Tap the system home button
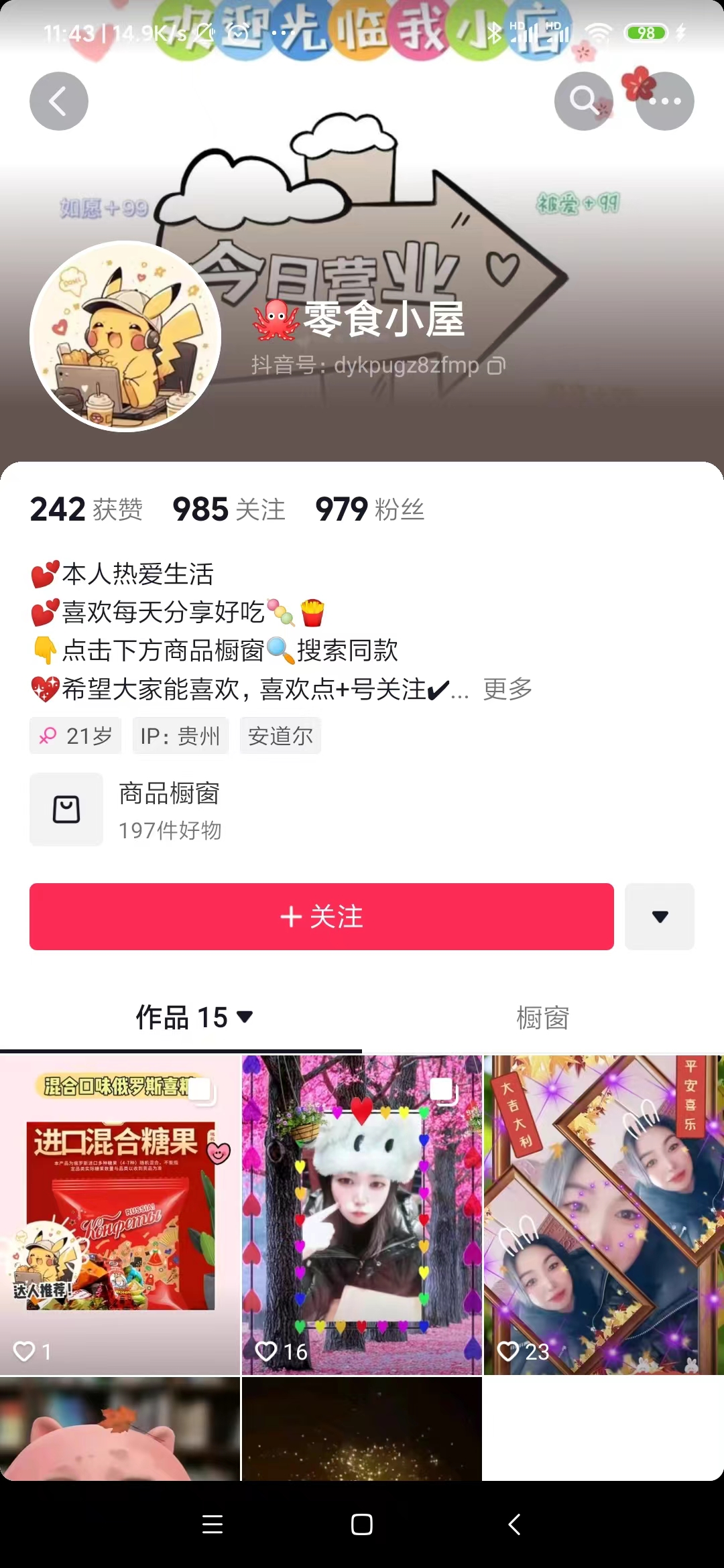 361,1524
